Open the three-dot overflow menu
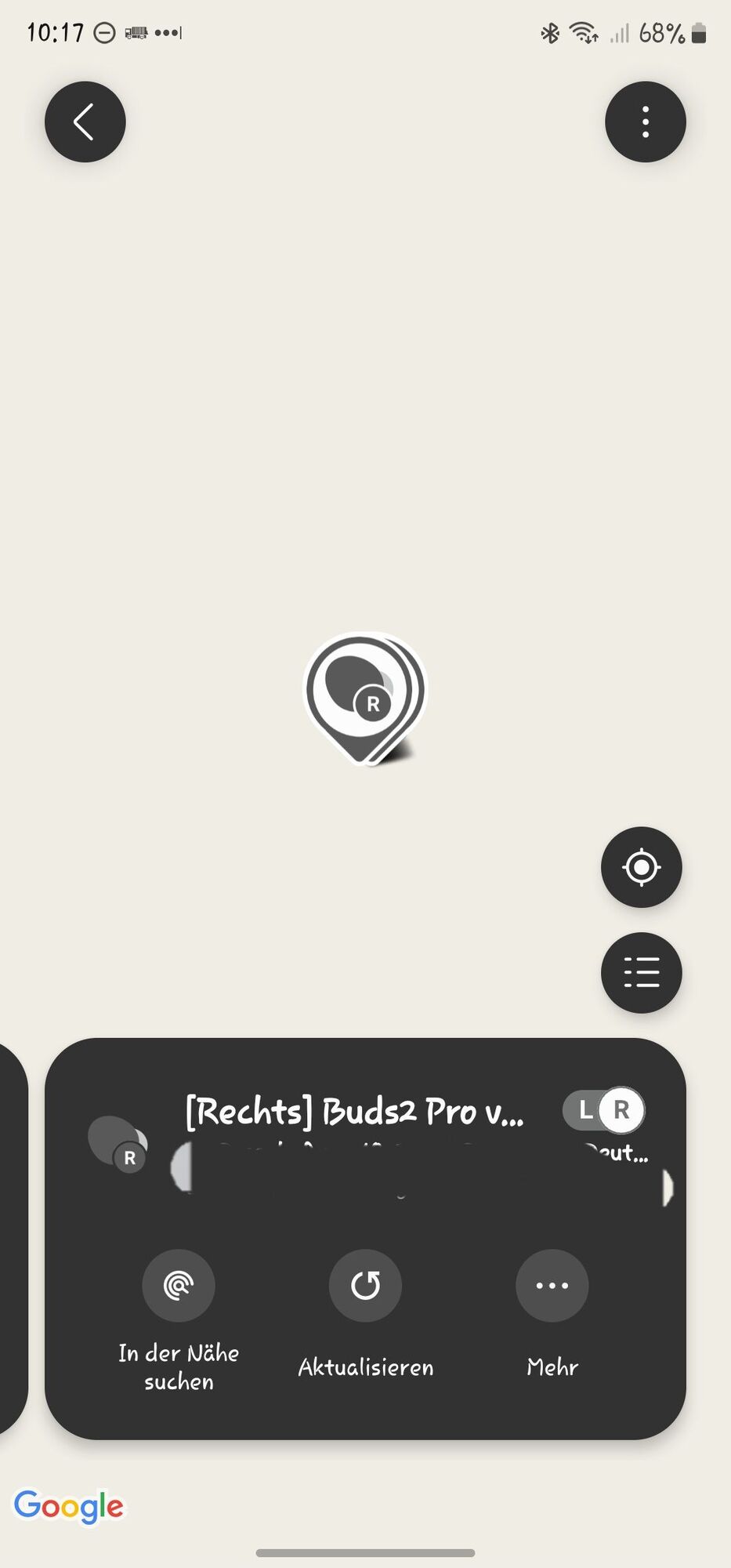 click(645, 122)
